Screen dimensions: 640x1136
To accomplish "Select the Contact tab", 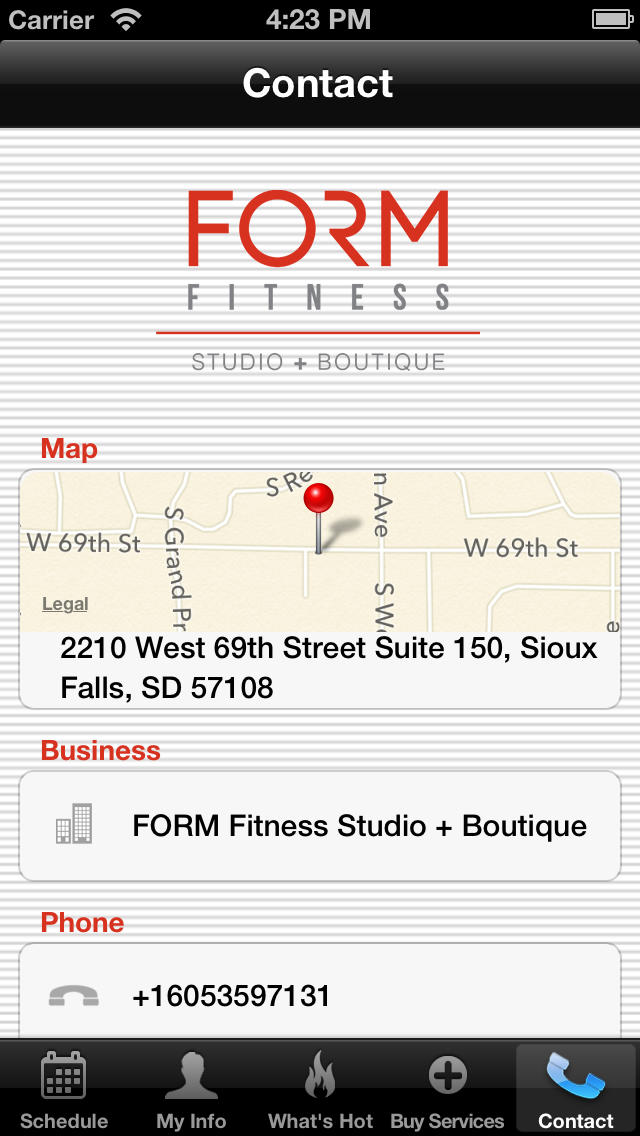I will tap(575, 1089).
